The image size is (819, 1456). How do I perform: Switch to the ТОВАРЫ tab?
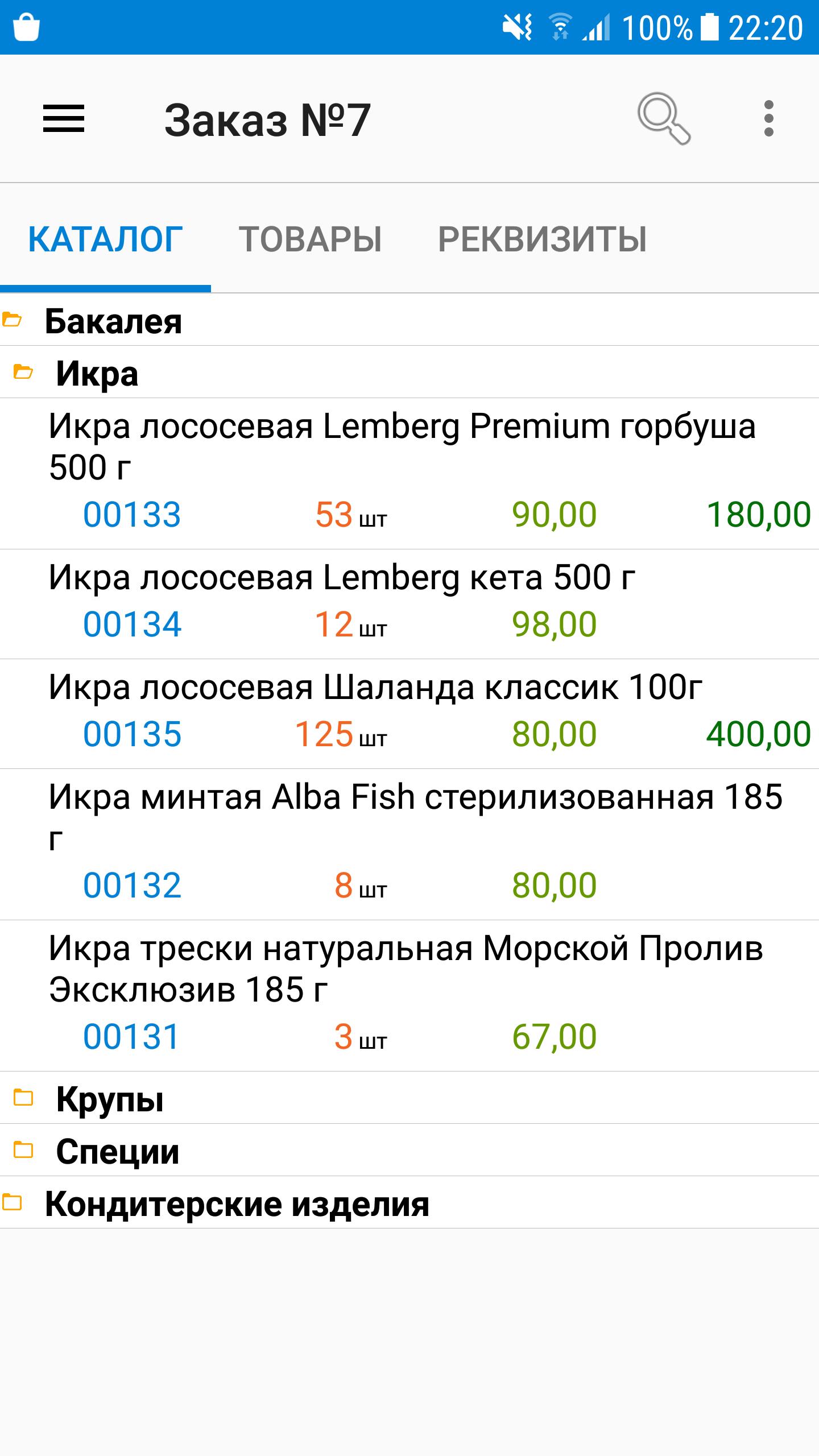pos(310,239)
